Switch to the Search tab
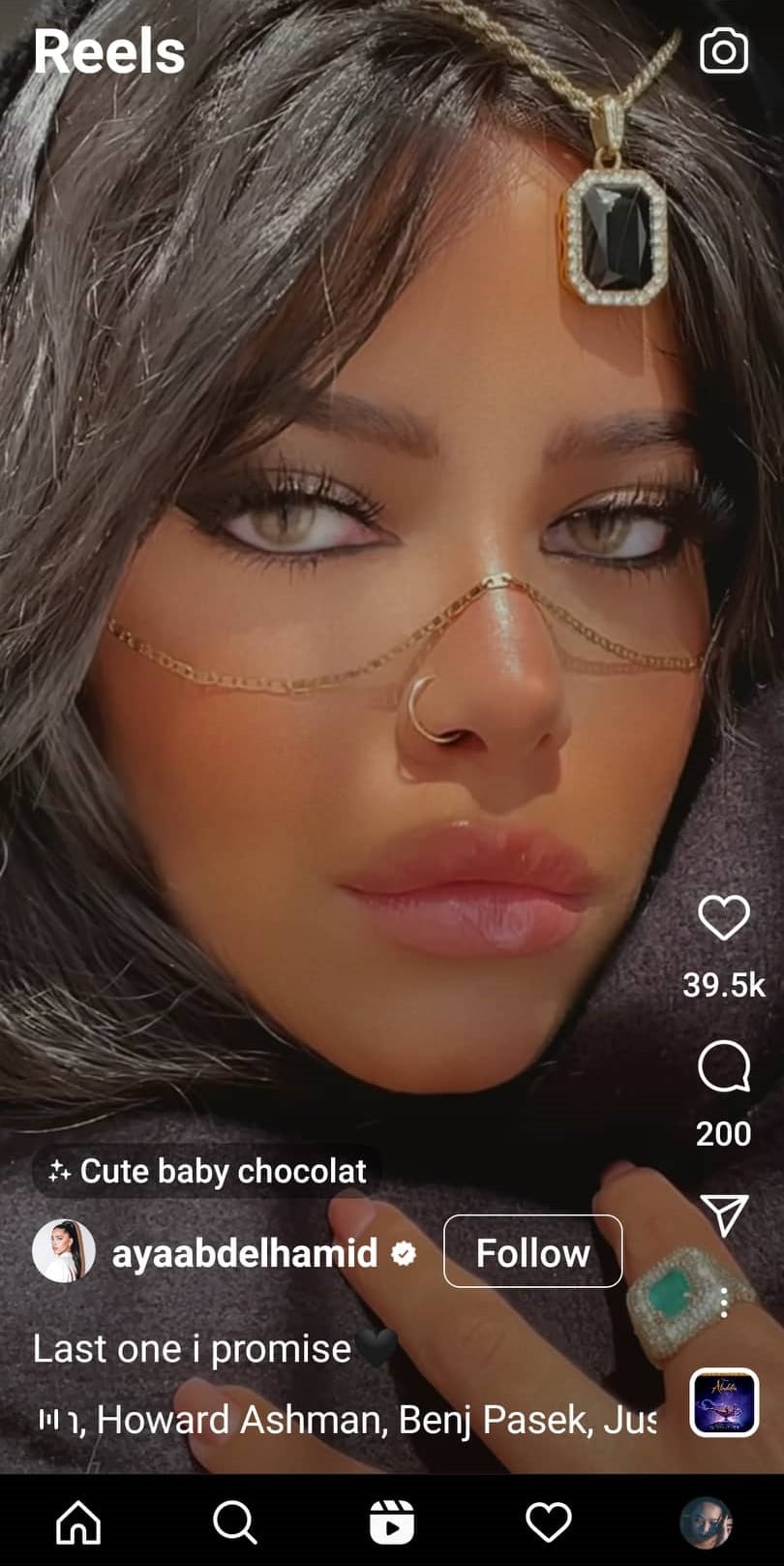 pyautogui.click(x=235, y=1521)
